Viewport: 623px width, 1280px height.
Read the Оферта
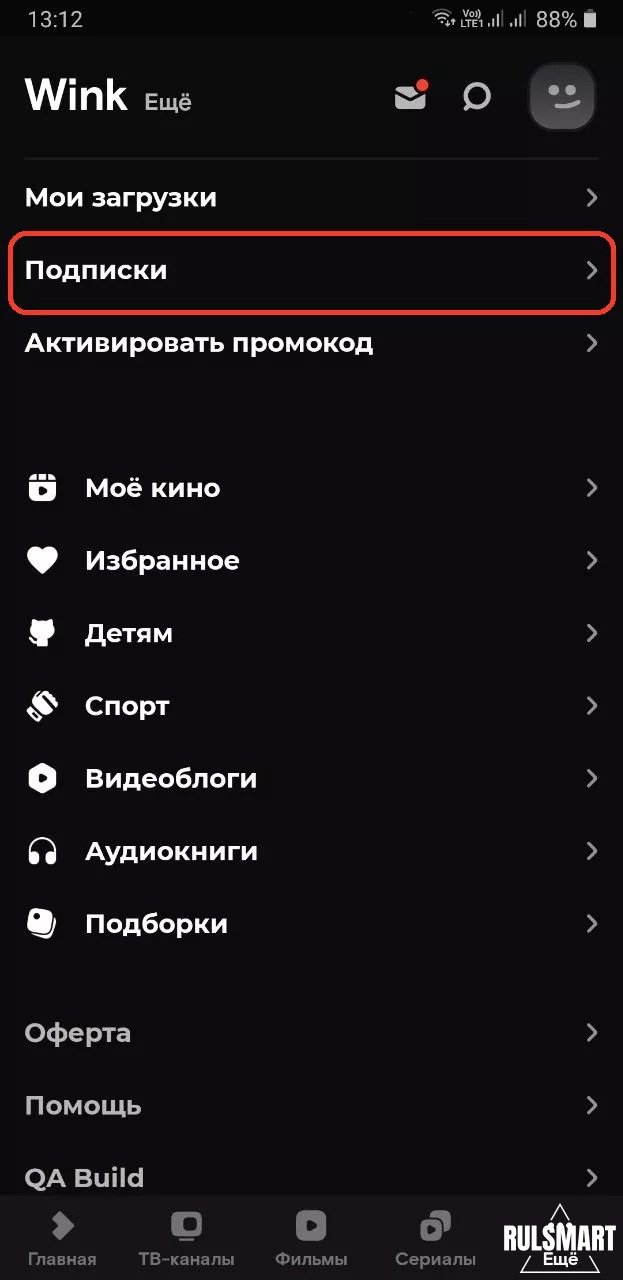pos(311,1033)
